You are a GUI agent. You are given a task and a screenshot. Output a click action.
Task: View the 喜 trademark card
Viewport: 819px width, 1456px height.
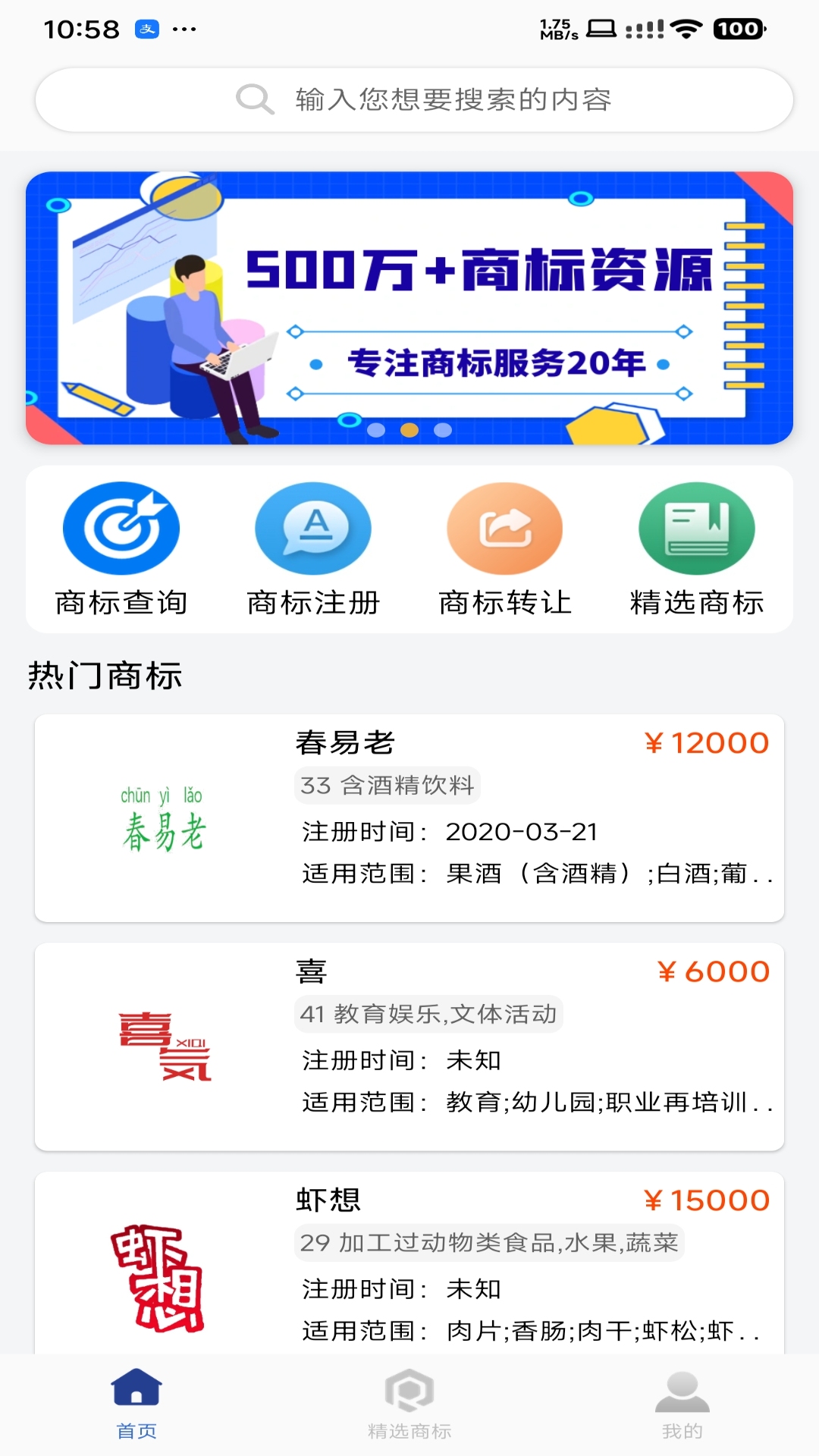point(409,1046)
